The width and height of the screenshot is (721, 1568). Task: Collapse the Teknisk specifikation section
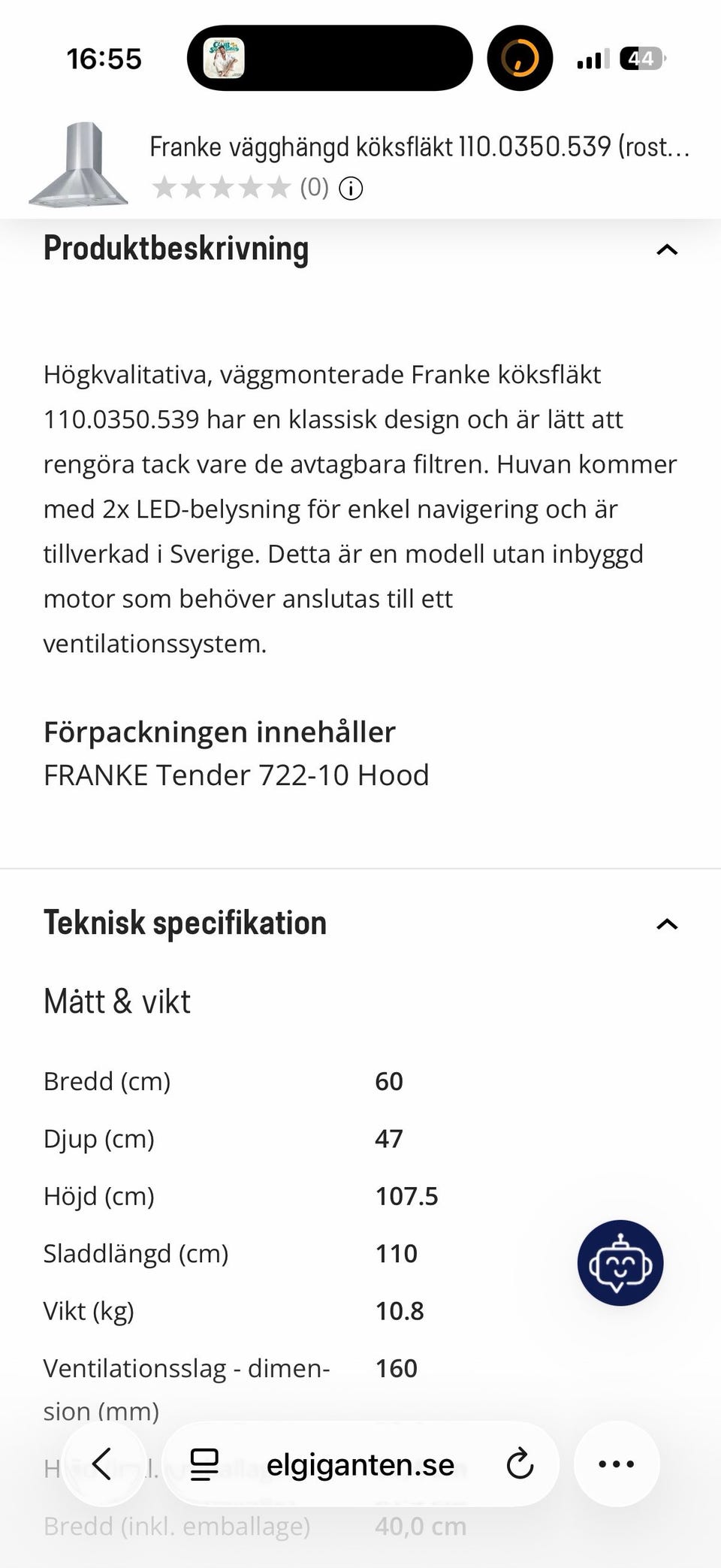667,924
